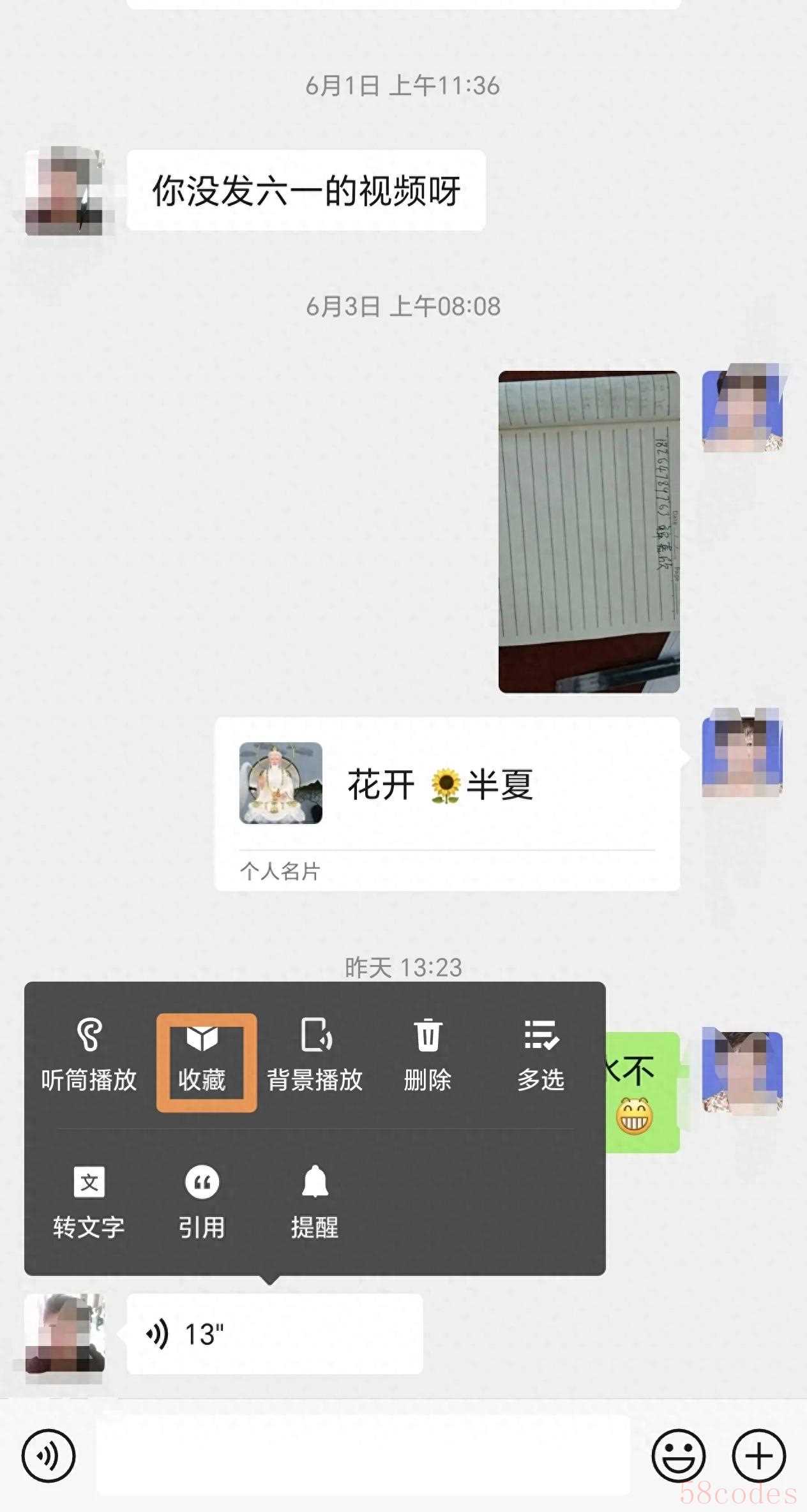Quote the message with 引用

202,1203
